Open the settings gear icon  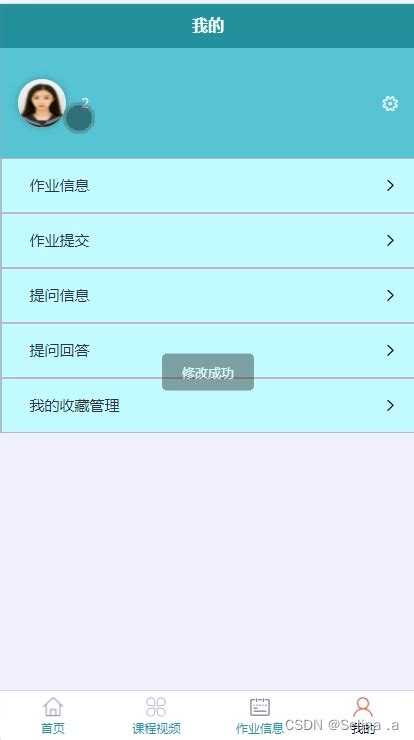coord(390,103)
